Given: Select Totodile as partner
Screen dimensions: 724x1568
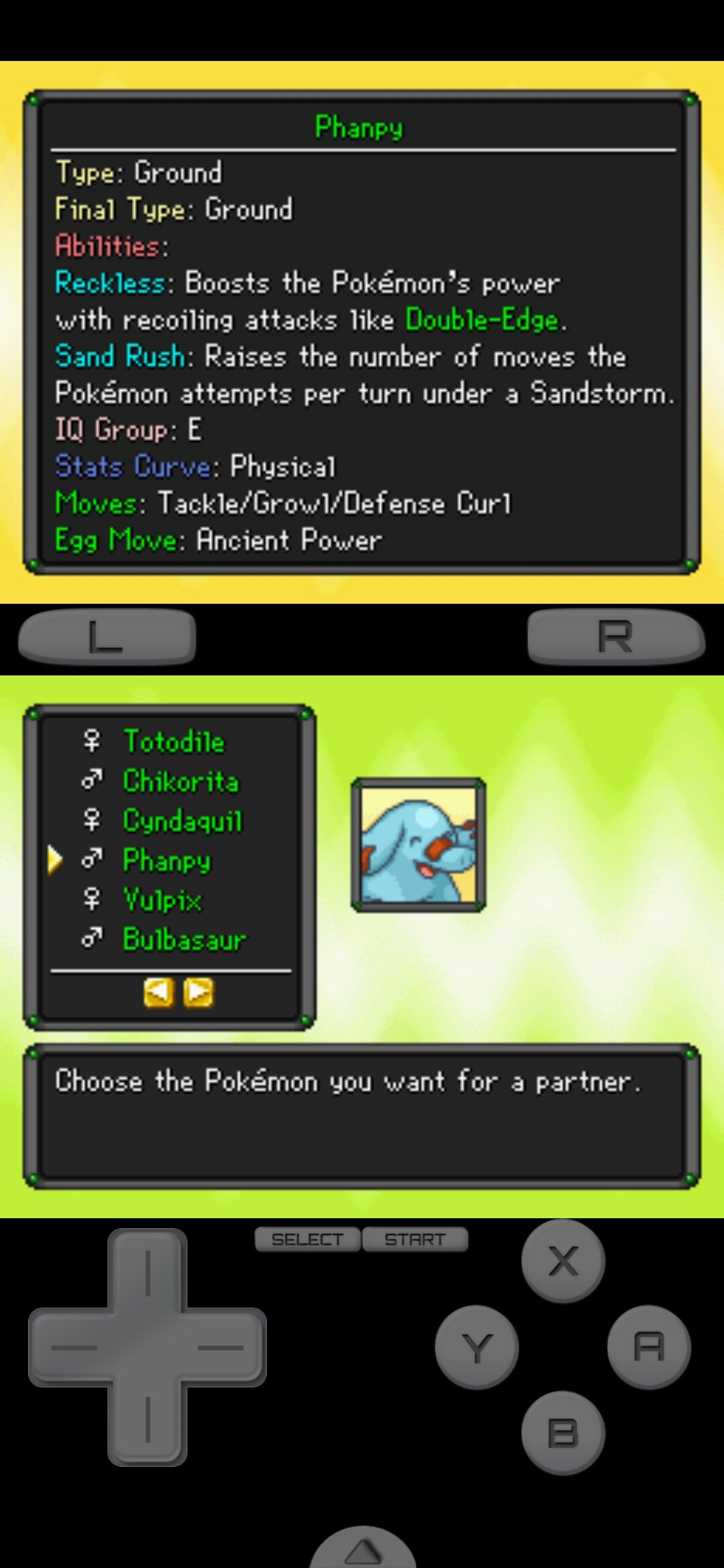Looking at the screenshot, I should [x=174, y=742].
